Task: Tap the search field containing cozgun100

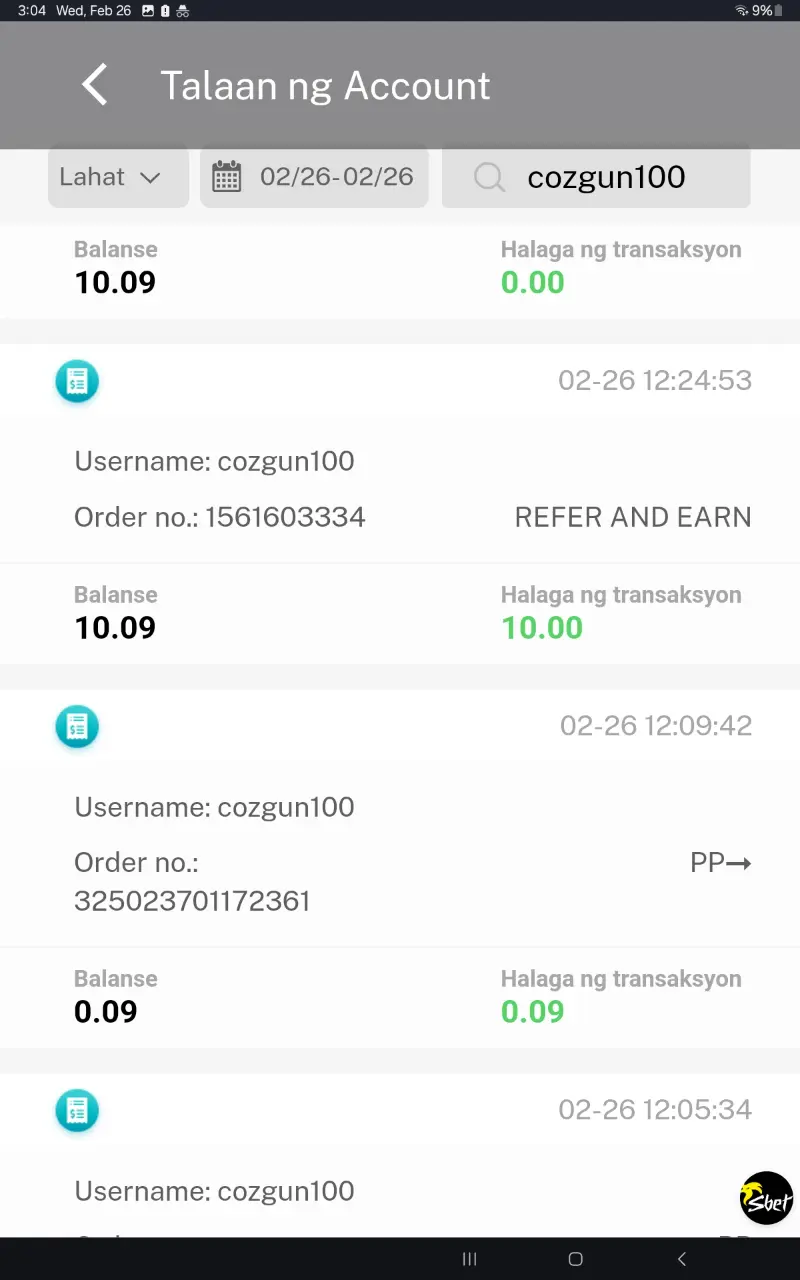Action: [x=596, y=177]
